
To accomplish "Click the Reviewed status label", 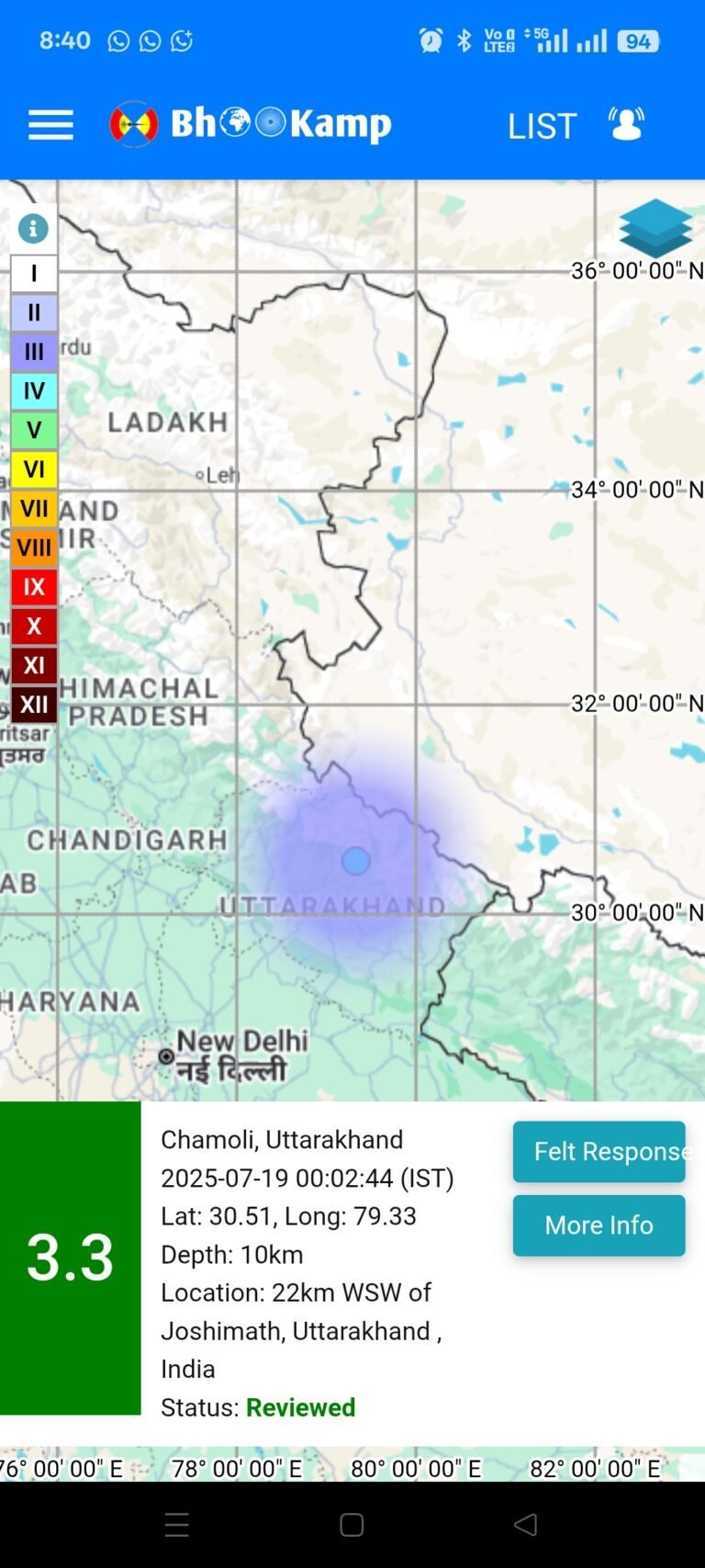I will [300, 1406].
